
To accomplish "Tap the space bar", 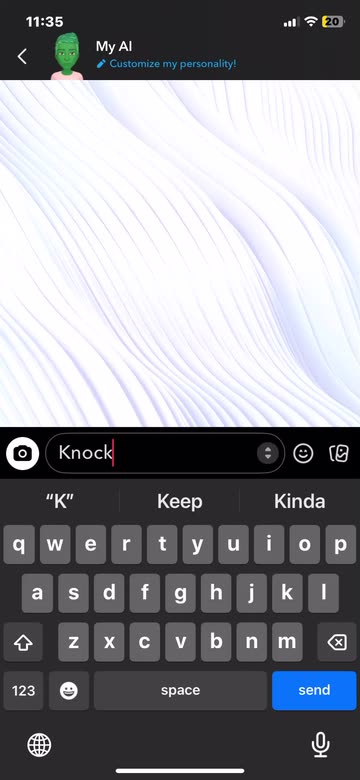I will click(x=180, y=690).
